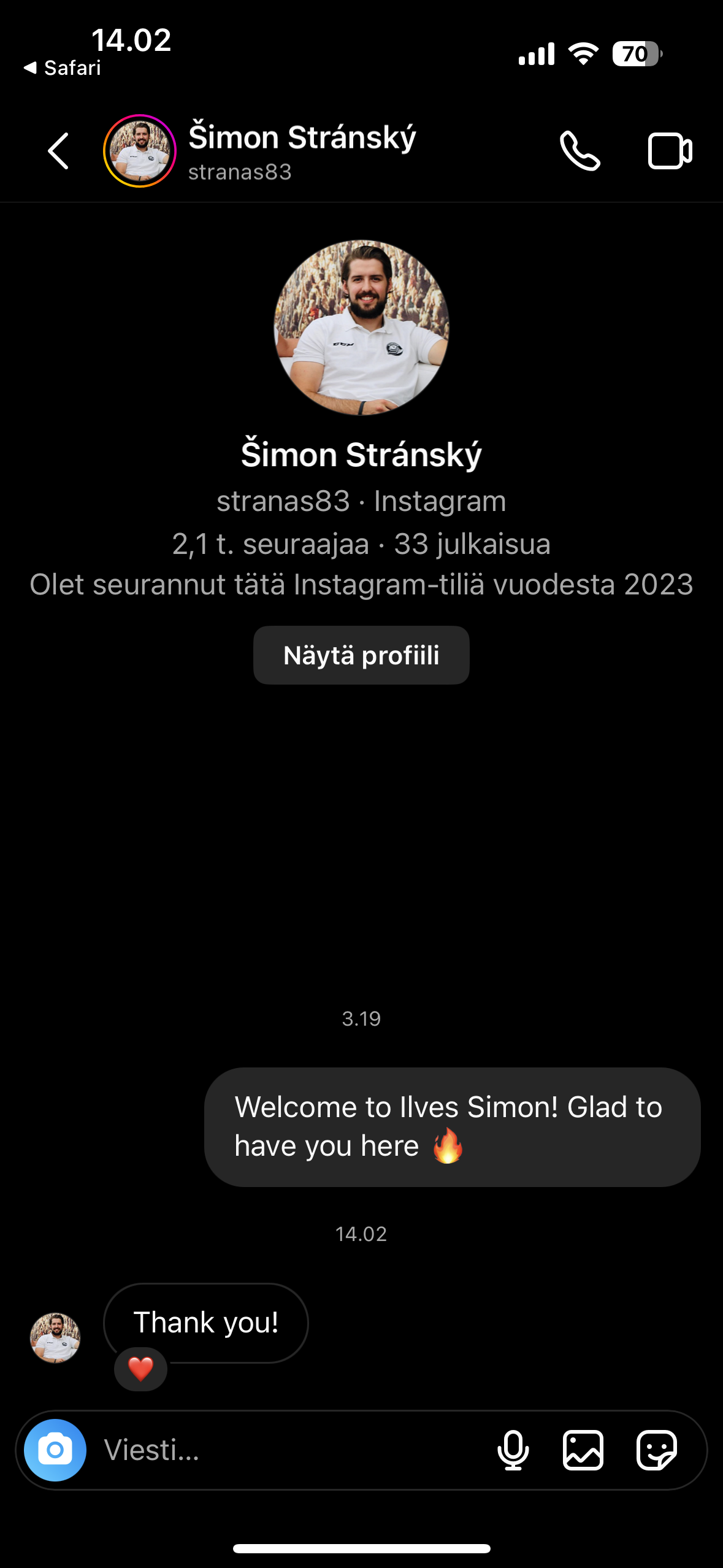Open the photo gallery picker
Image resolution: width=723 pixels, height=1568 pixels.
pos(583,1450)
